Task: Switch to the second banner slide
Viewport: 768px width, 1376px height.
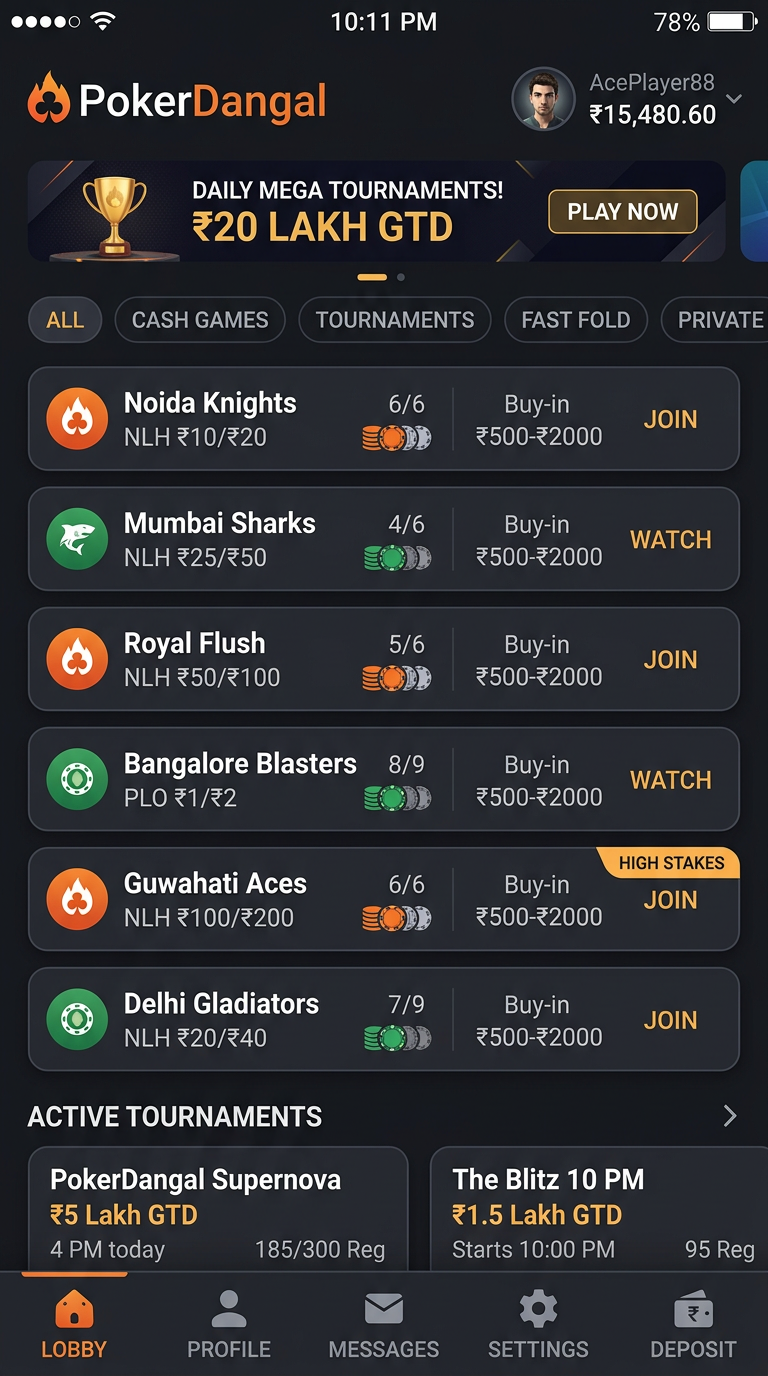Action: point(401,277)
